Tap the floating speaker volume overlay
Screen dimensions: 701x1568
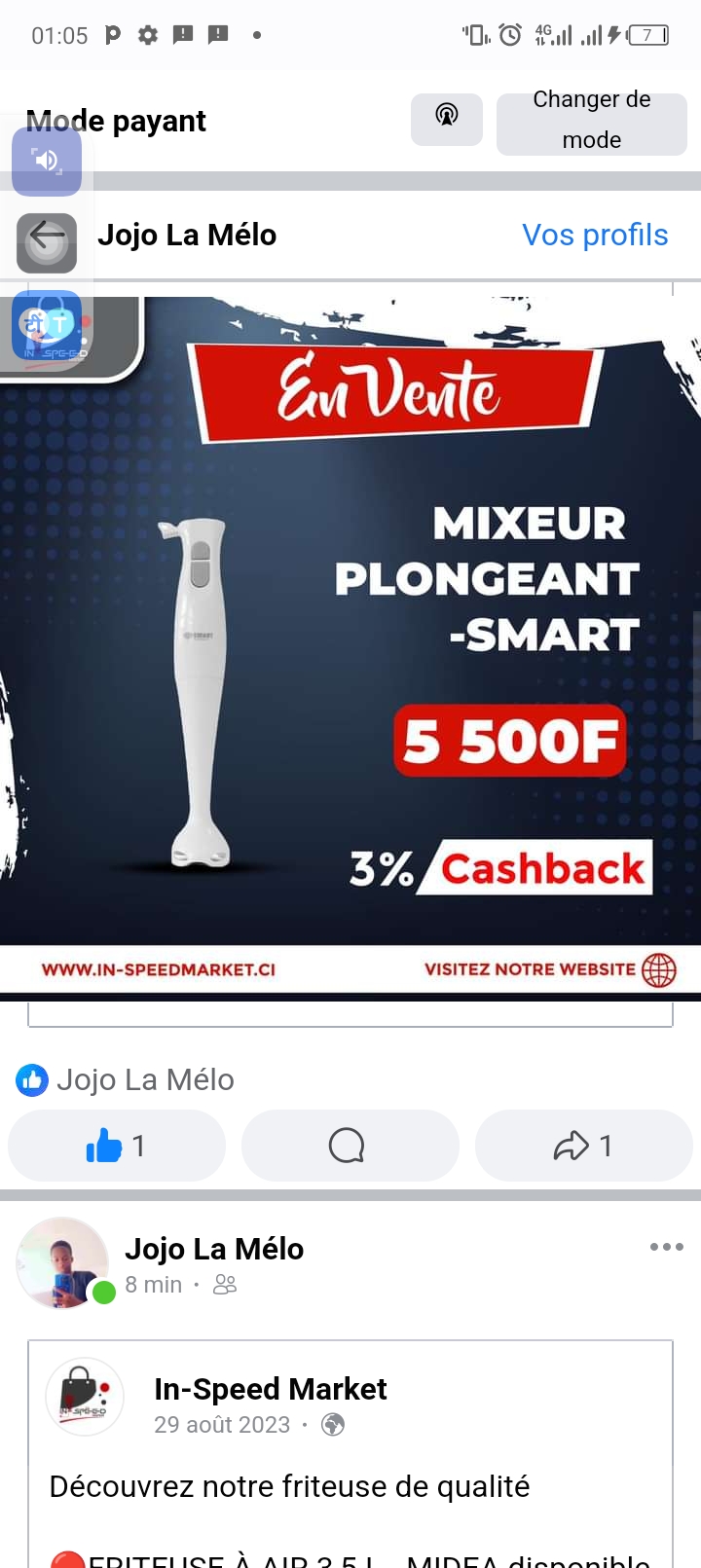[47, 161]
